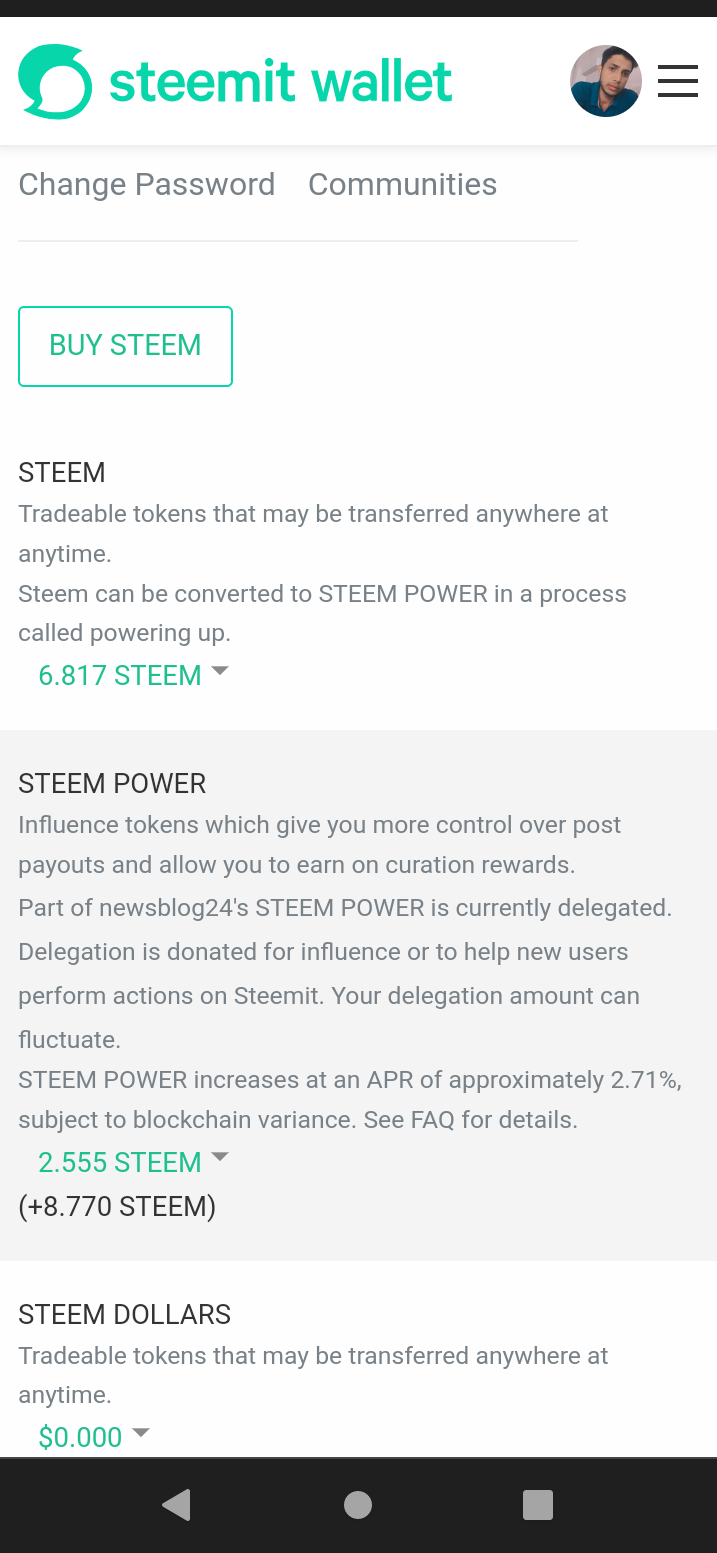This screenshot has height=1553, width=717.
Task: Tap the system back button
Action: [x=177, y=1505]
